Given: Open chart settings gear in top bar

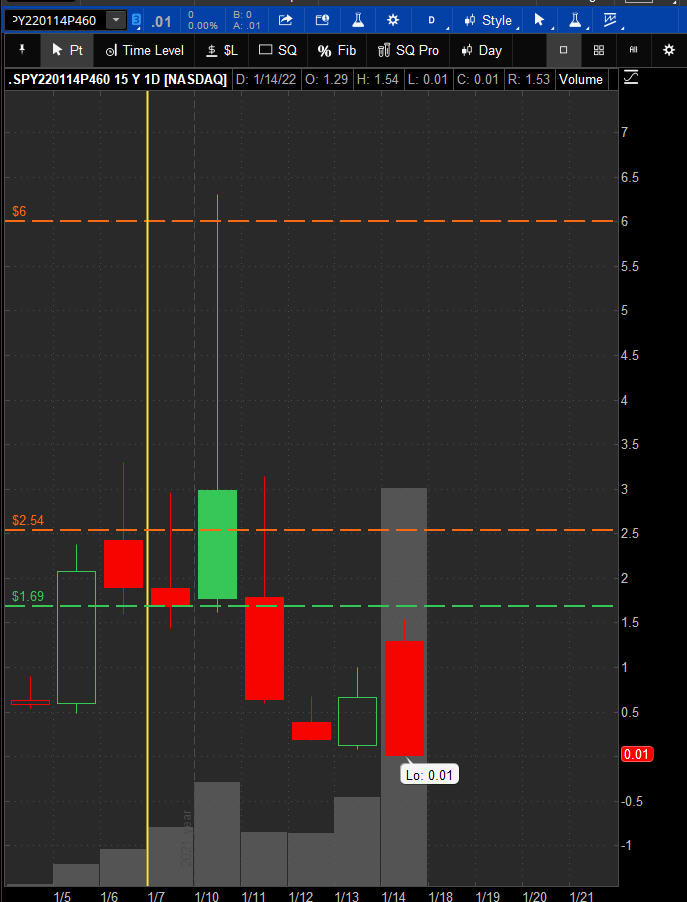Looking at the screenshot, I should click(392, 20).
